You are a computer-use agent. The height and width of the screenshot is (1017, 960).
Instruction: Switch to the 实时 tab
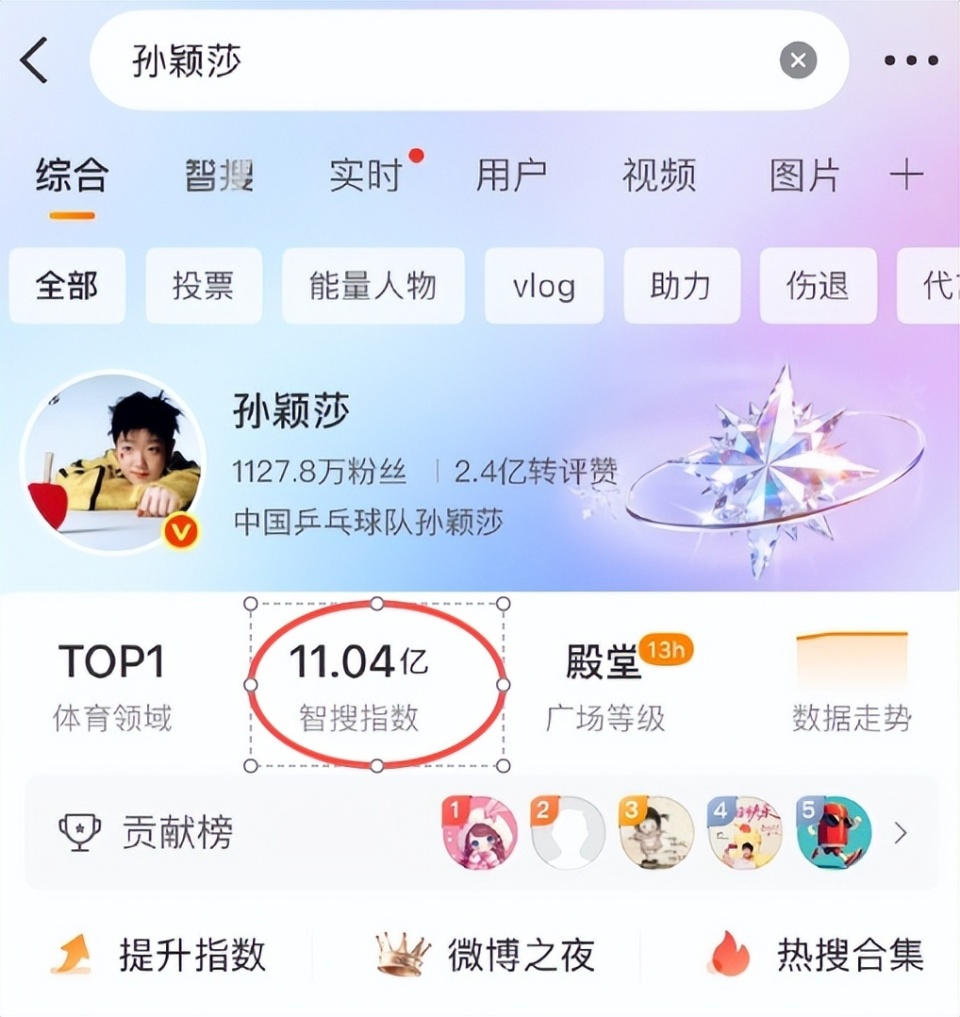[366, 177]
